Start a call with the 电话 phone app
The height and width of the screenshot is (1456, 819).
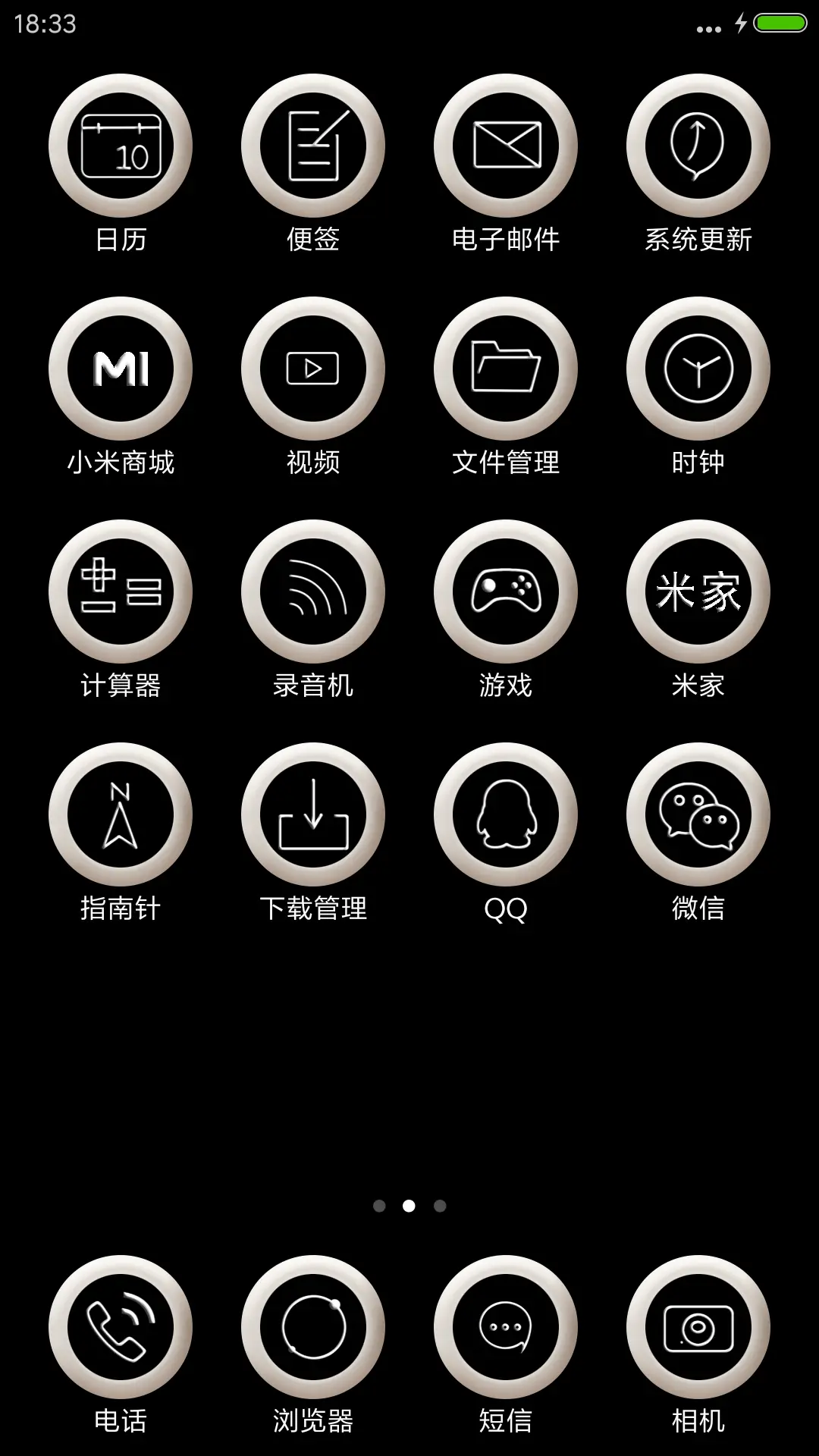pyautogui.click(x=121, y=1326)
